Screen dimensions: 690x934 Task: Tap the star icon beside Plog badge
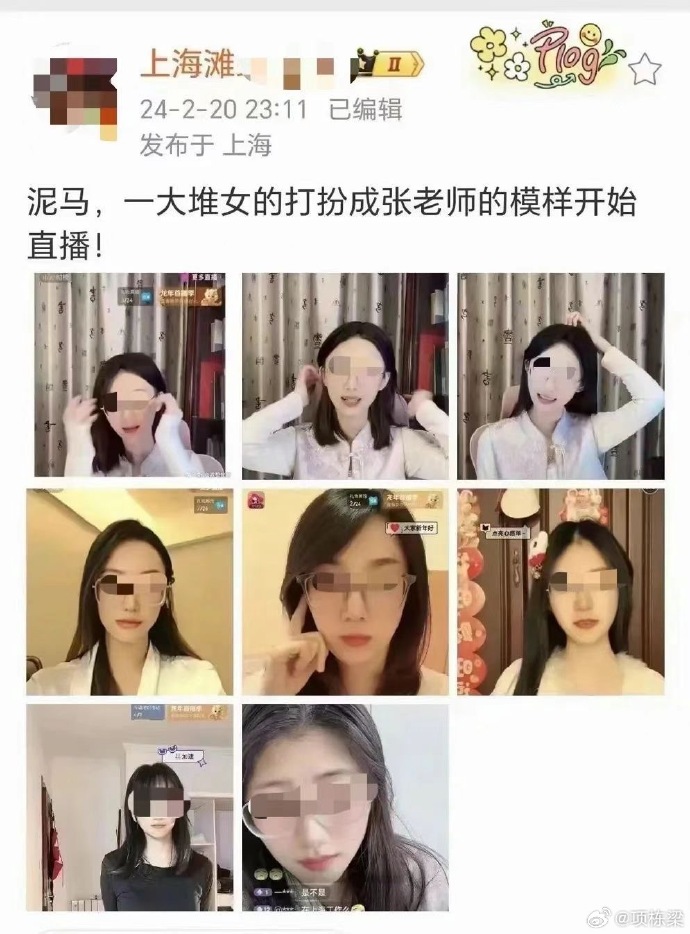[x=646, y=69]
